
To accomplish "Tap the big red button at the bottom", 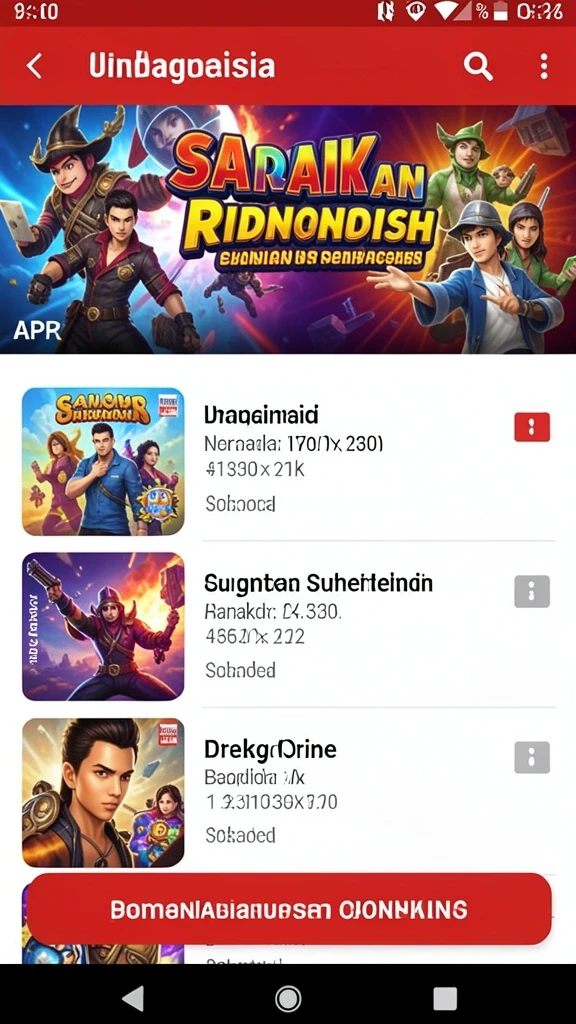I will pyautogui.click(x=289, y=909).
